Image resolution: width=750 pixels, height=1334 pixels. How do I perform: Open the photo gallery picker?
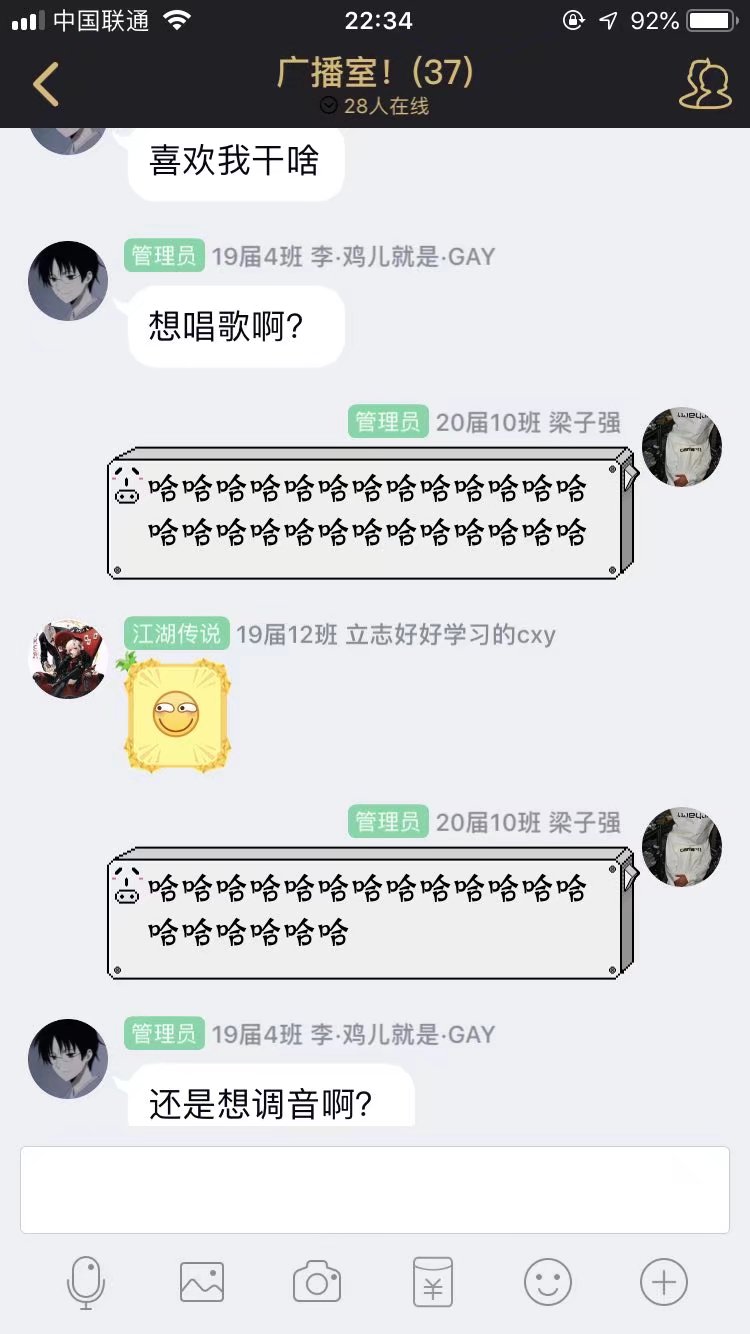(x=202, y=1282)
